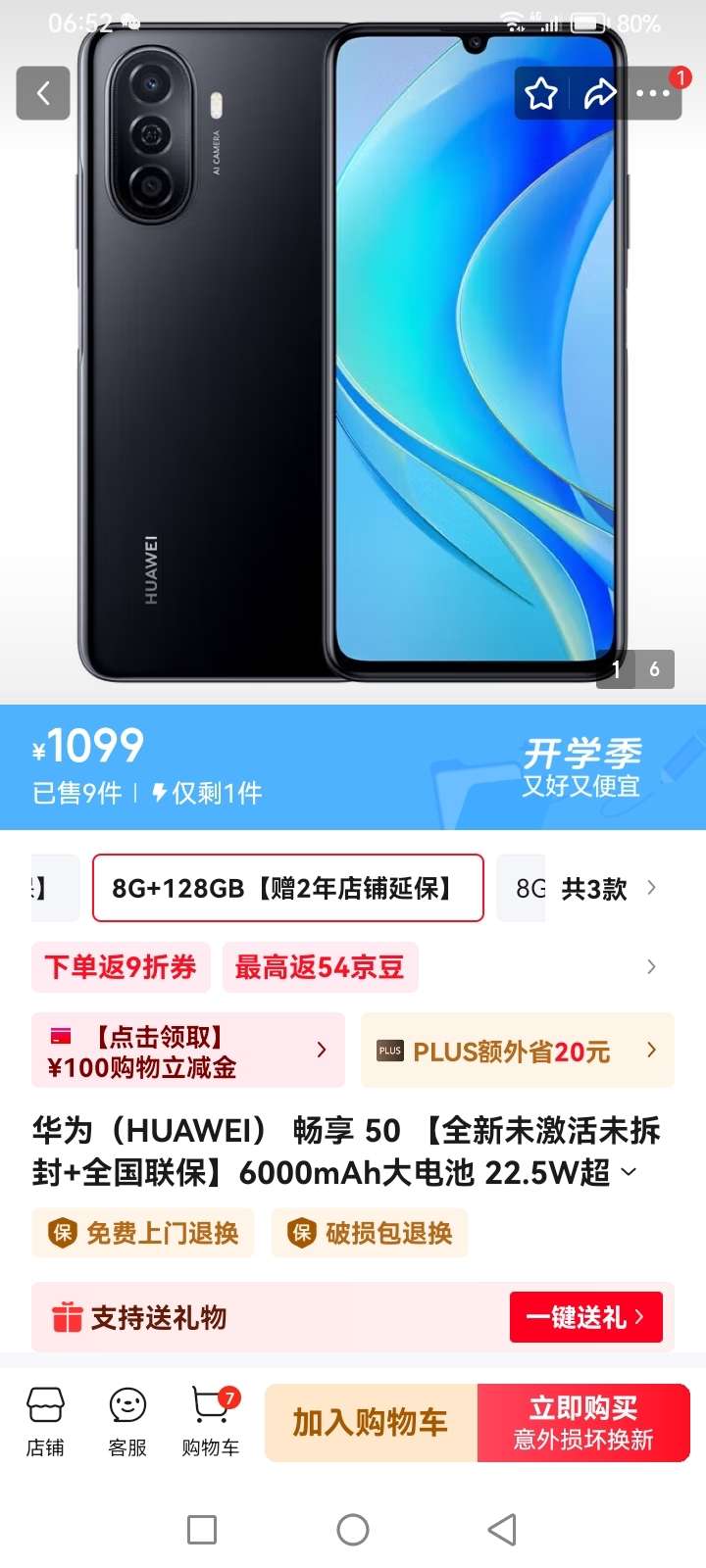Open the PLUS额外省20元 offer
Image resolution: width=706 pixels, height=1568 pixels.
[x=518, y=1051]
